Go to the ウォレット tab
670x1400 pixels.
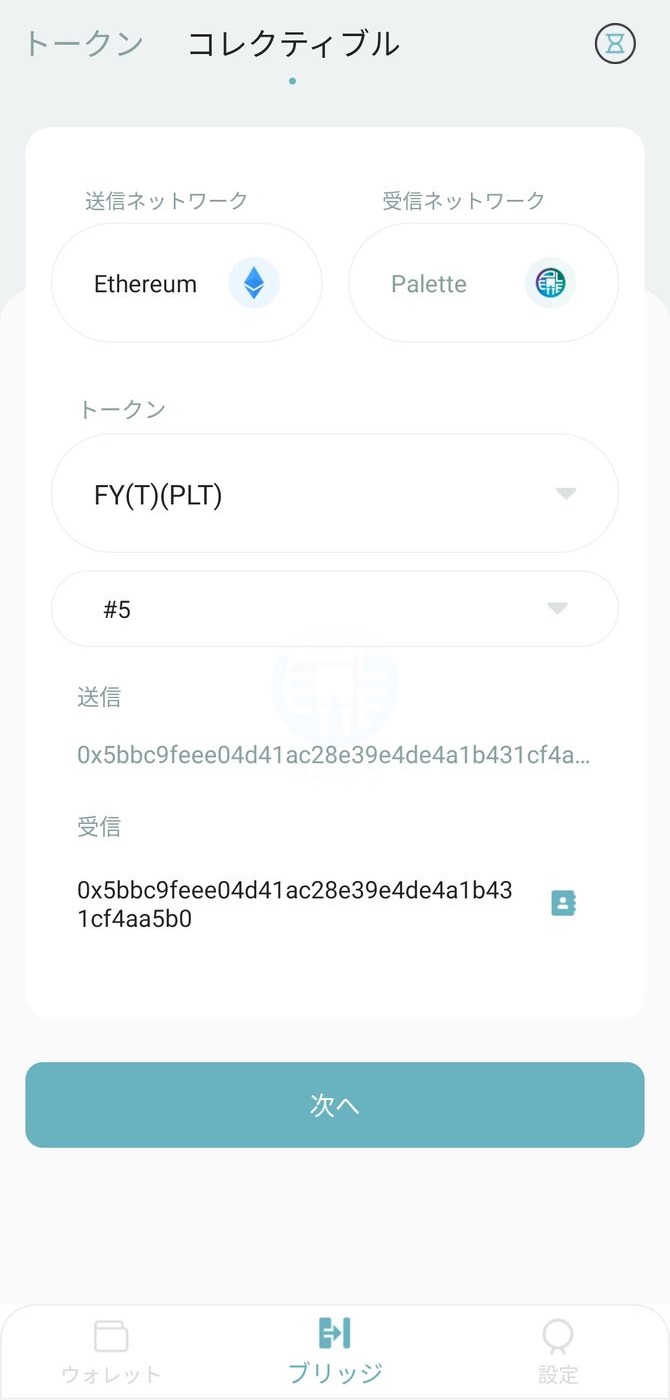pos(111,1350)
